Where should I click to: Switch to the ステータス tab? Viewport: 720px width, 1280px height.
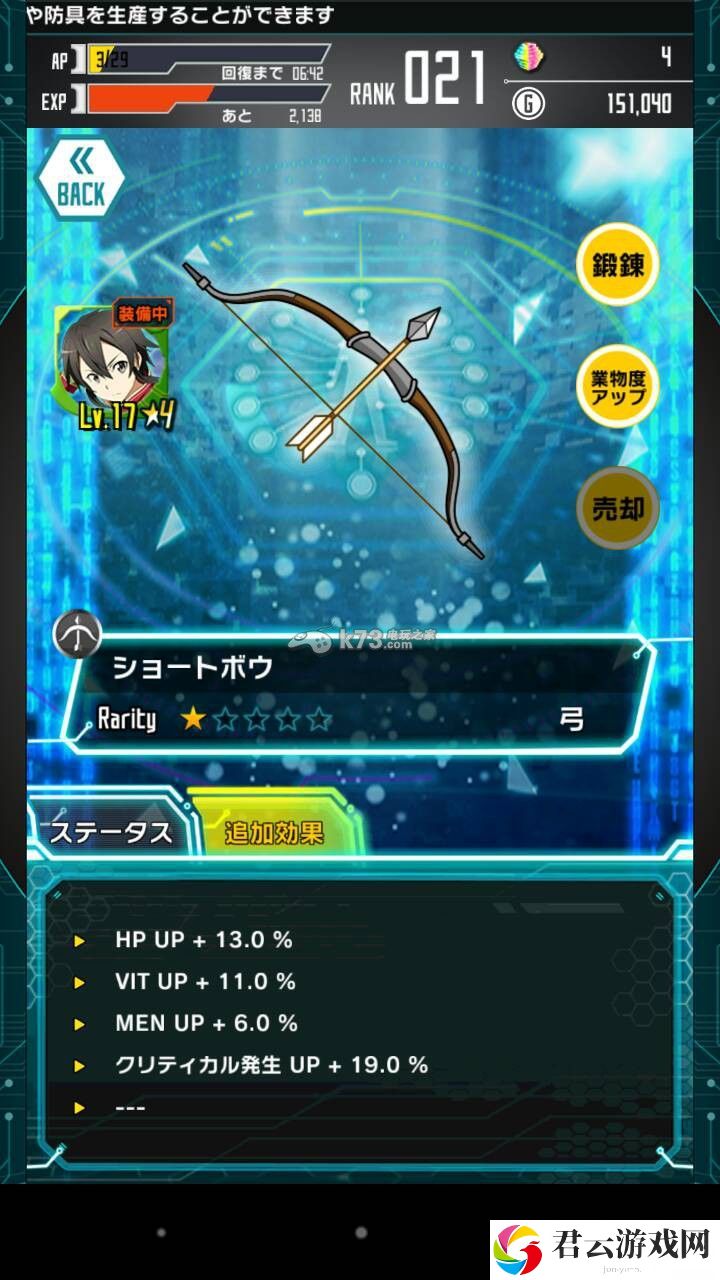point(110,832)
